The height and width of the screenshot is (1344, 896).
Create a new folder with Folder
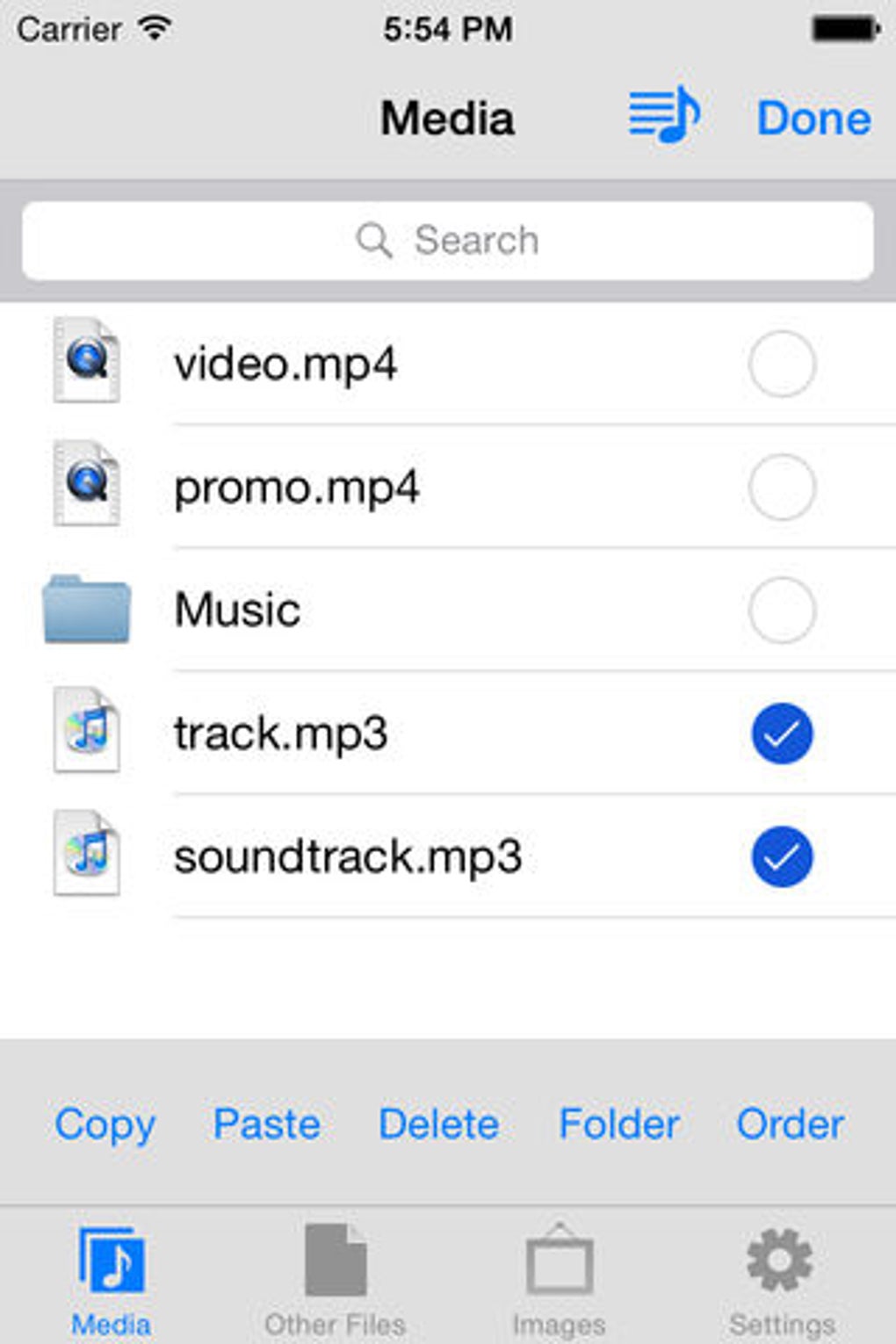pyautogui.click(x=619, y=1124)
